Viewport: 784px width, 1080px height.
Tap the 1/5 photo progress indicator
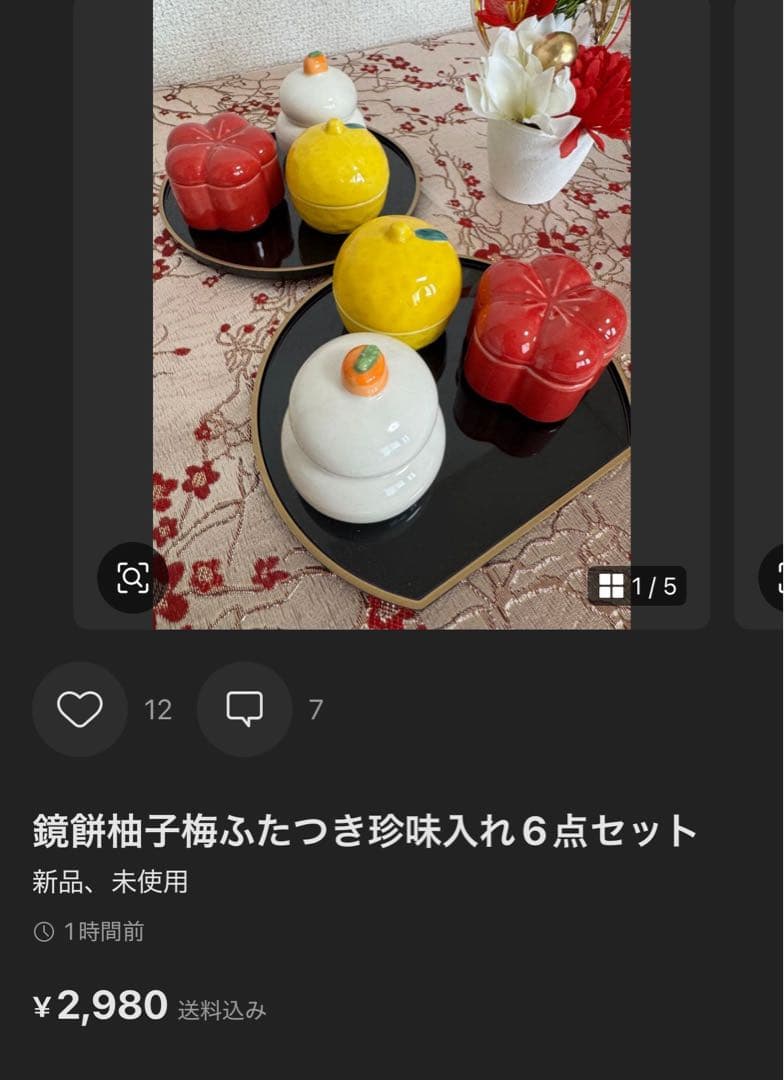pos(655,587)
